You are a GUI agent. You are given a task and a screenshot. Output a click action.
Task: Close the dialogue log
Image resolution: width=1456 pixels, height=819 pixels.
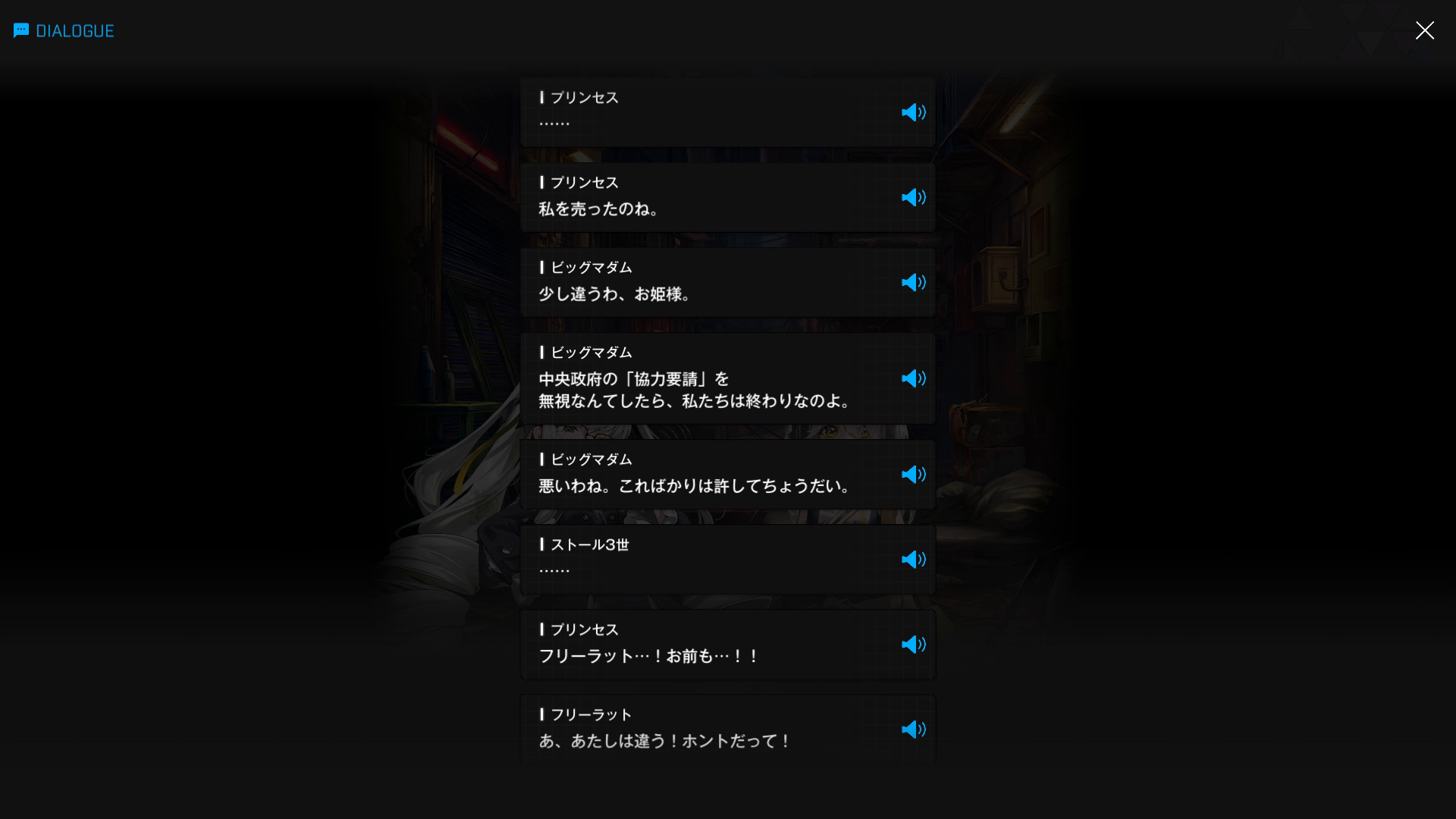(1424, 30)
